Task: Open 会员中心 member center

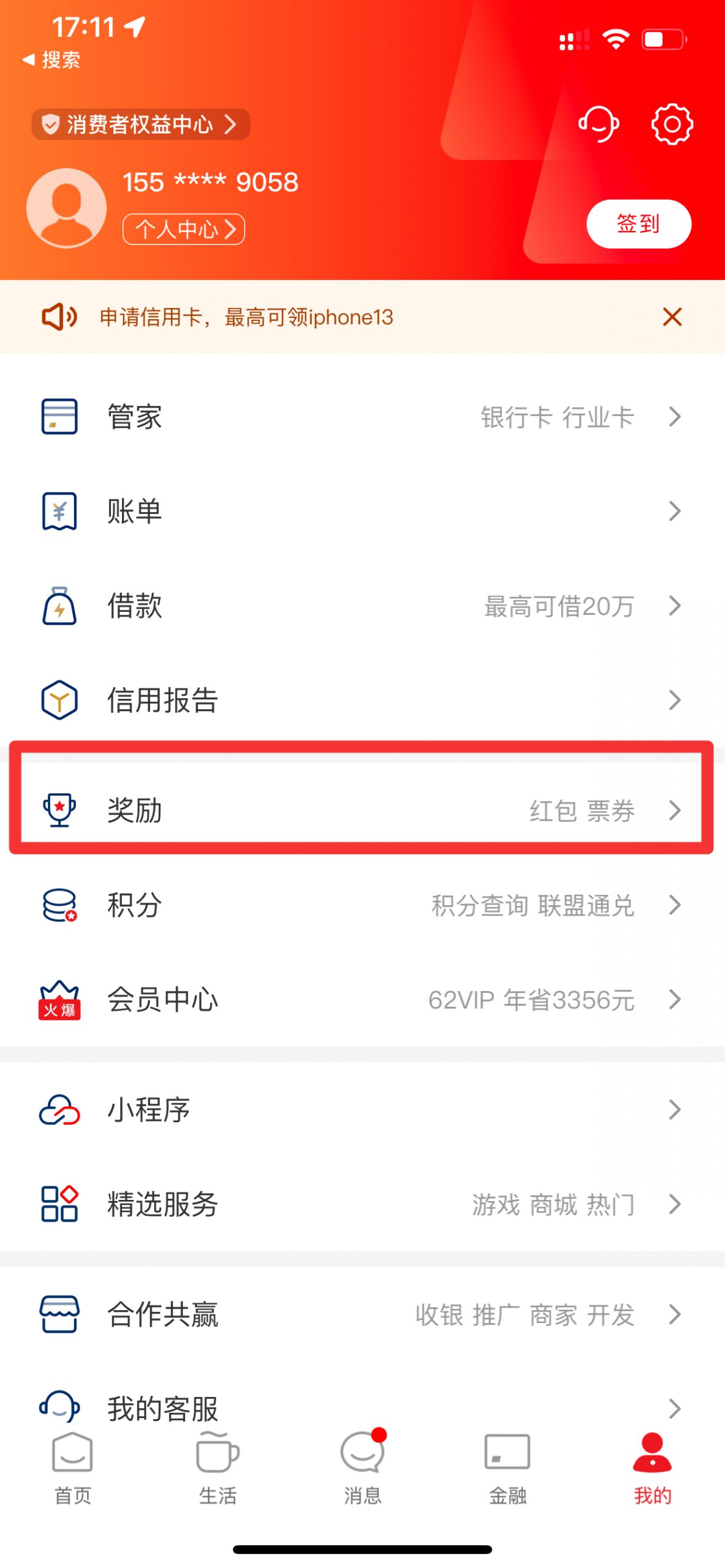Action: point(362,999)
